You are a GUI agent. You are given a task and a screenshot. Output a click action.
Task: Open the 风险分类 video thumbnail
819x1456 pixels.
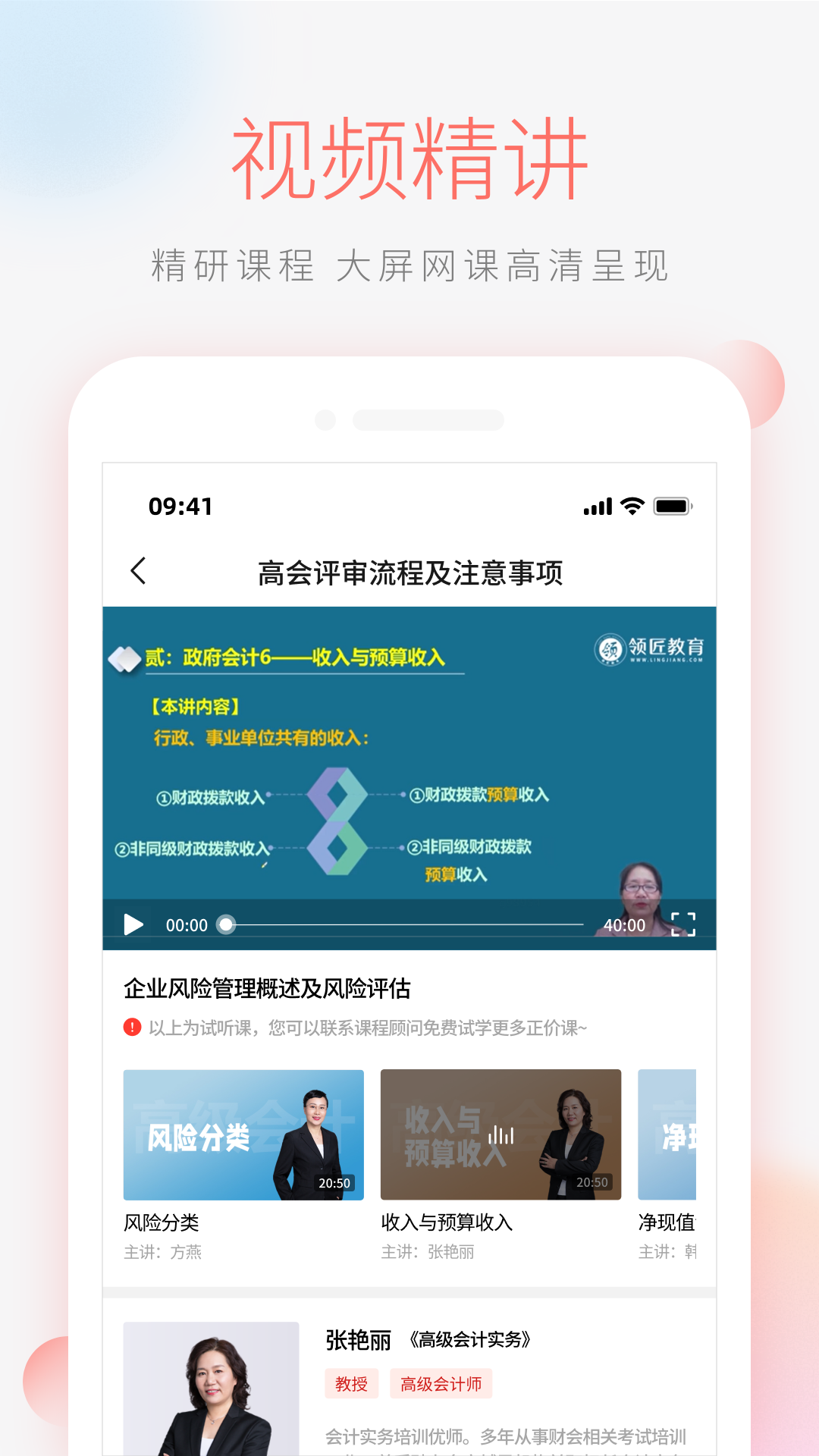(243, 1136)
